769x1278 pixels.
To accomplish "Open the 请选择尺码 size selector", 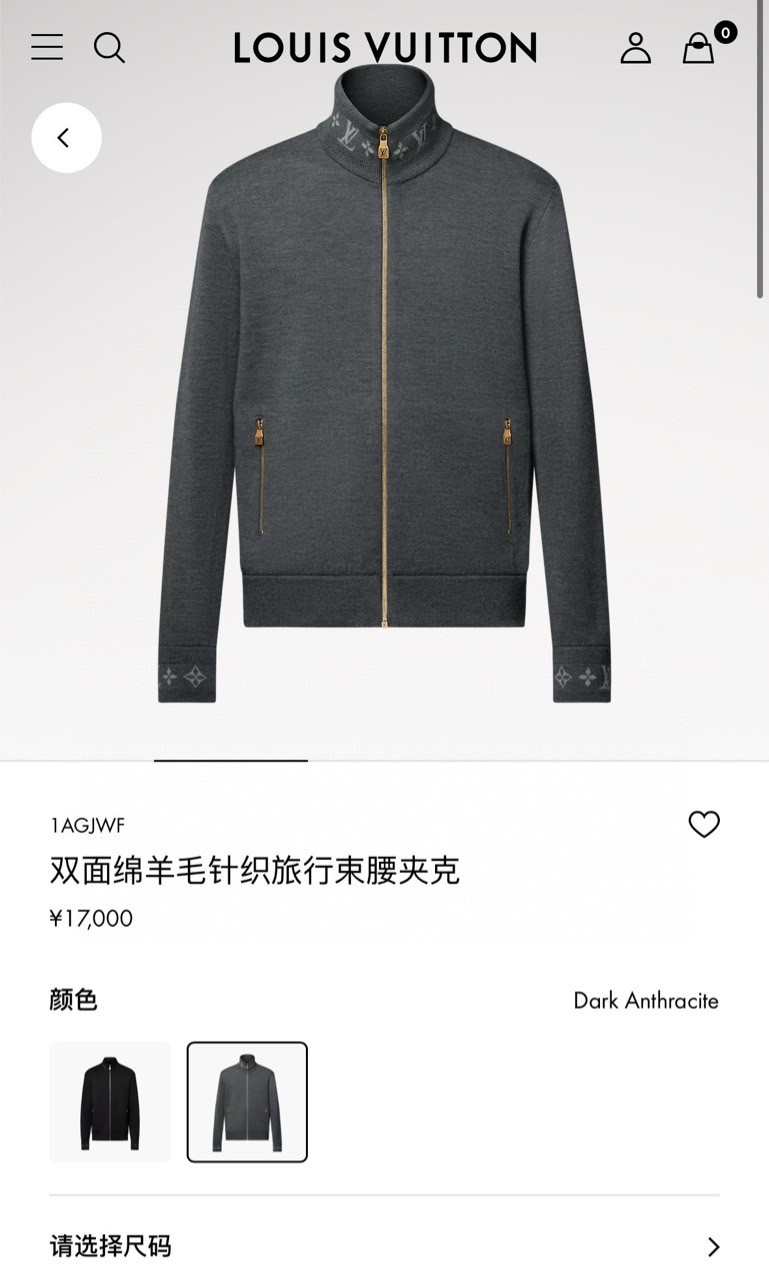I will [x=384, y=1246].
